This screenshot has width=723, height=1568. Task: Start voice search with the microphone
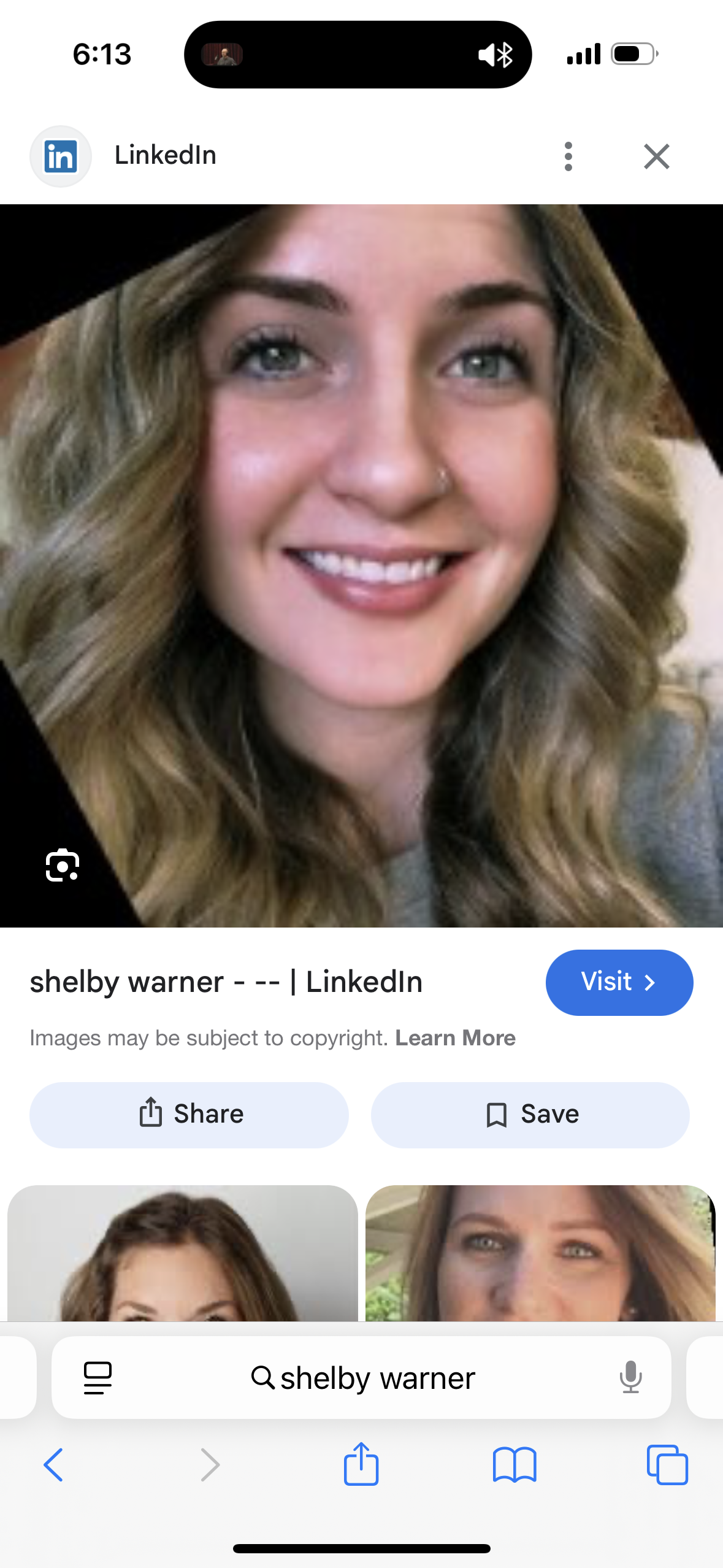(x=630, y=1378)
